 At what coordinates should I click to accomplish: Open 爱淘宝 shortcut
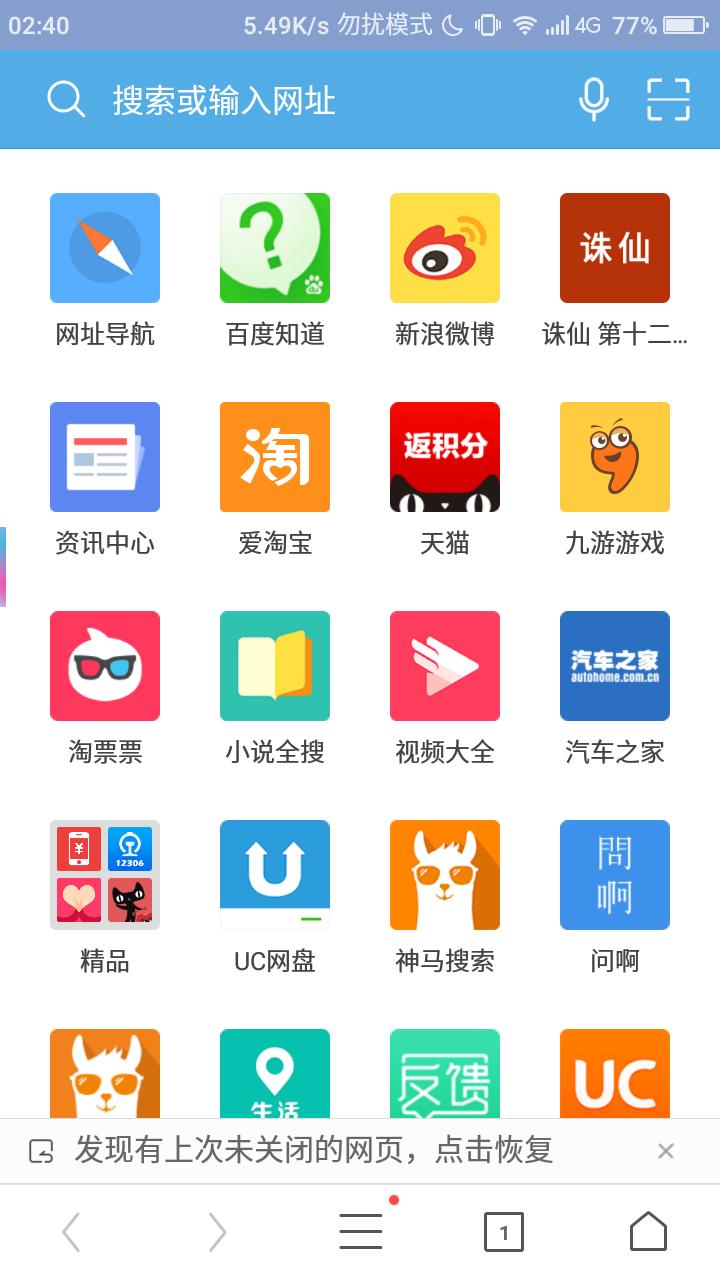275,457
